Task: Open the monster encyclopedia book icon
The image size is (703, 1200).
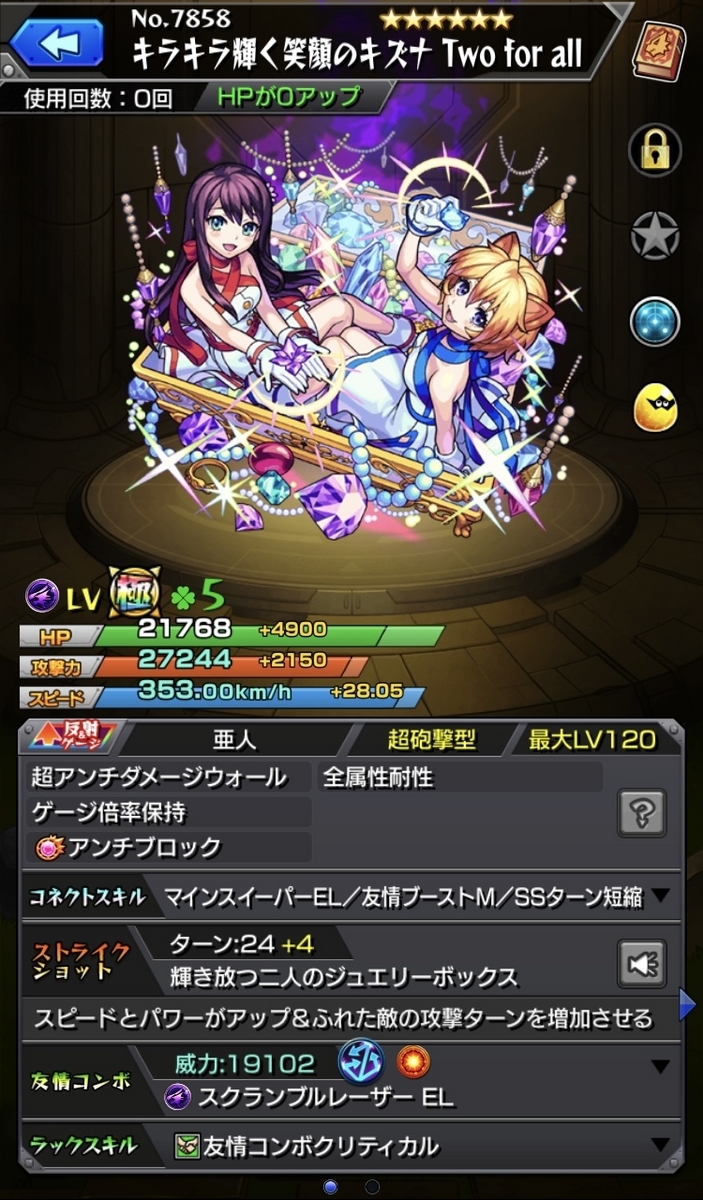Action: tap(659, 50)
